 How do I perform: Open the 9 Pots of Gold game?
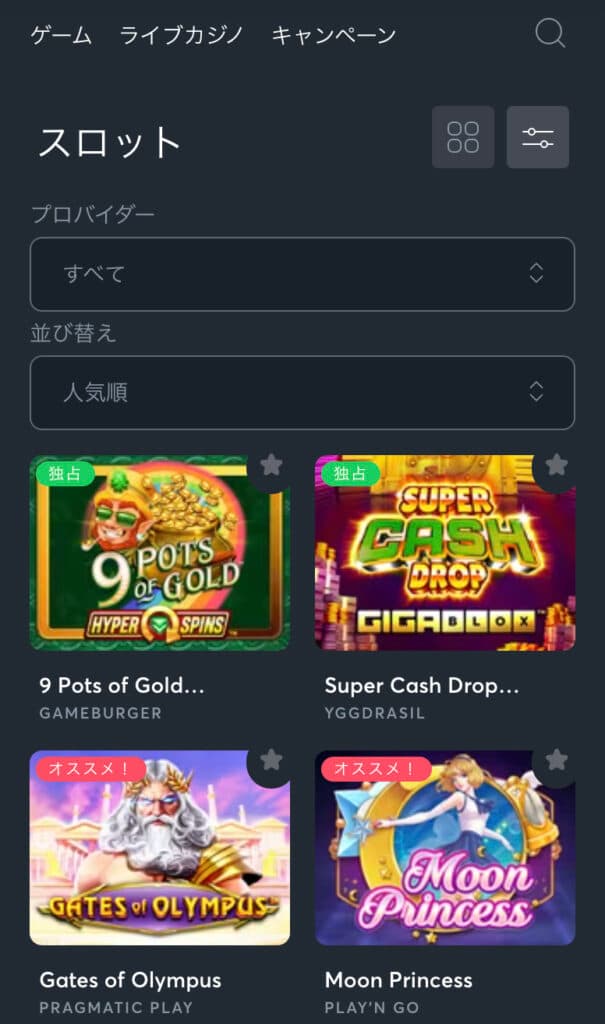(x=160, y=553)
